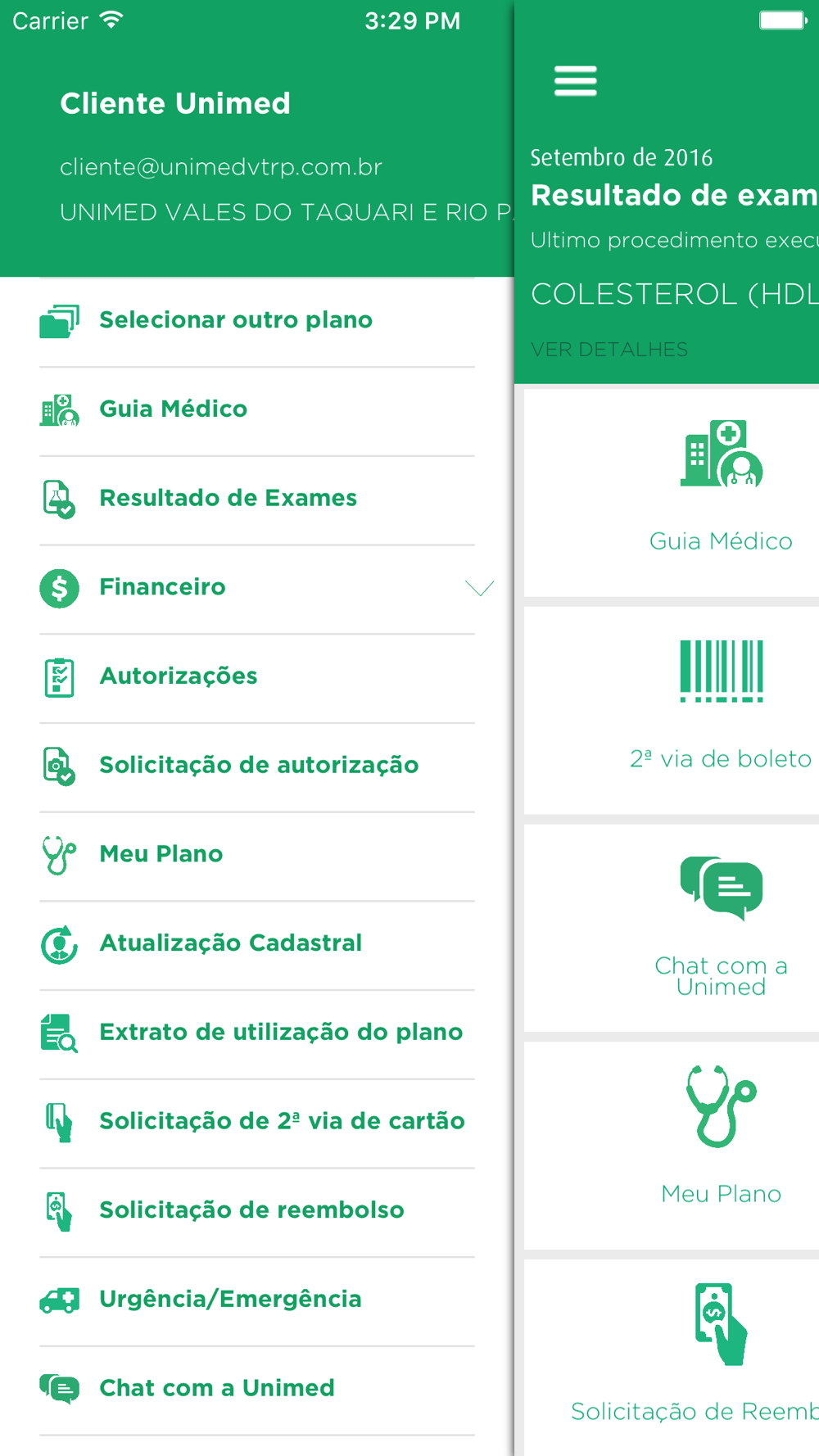Open the Guia Médico card
This screenshot has height=1456, width=819.
(672, 493)
